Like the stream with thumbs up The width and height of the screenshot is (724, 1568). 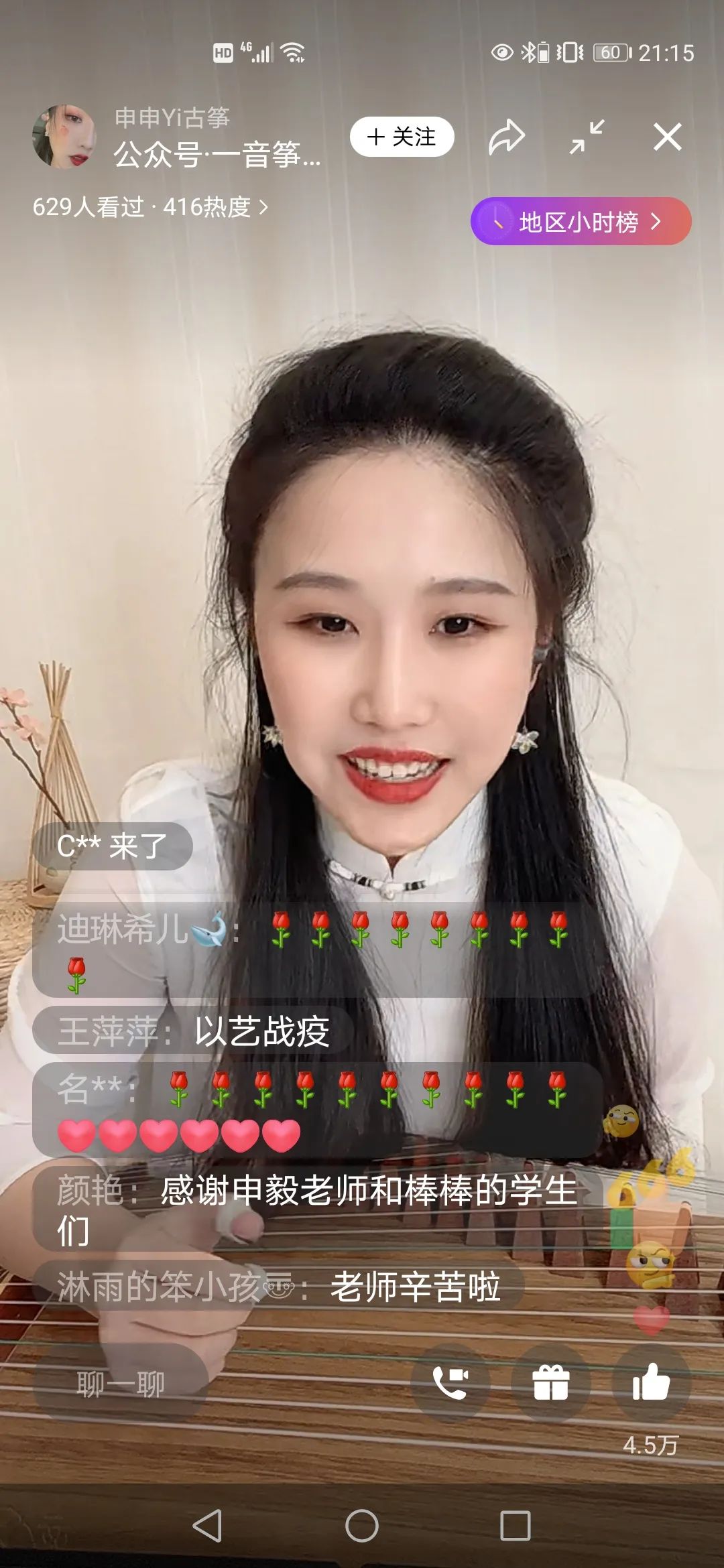point(651,1384)
